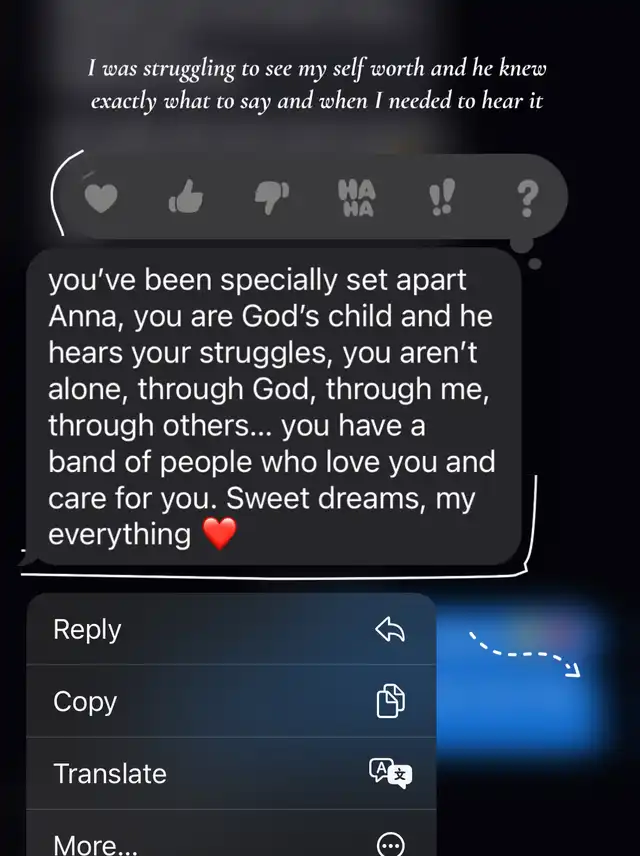The height and width of the screenshot is (856, 640).
Task: React with the exclamation marks tapback
Action: point(441,199)
